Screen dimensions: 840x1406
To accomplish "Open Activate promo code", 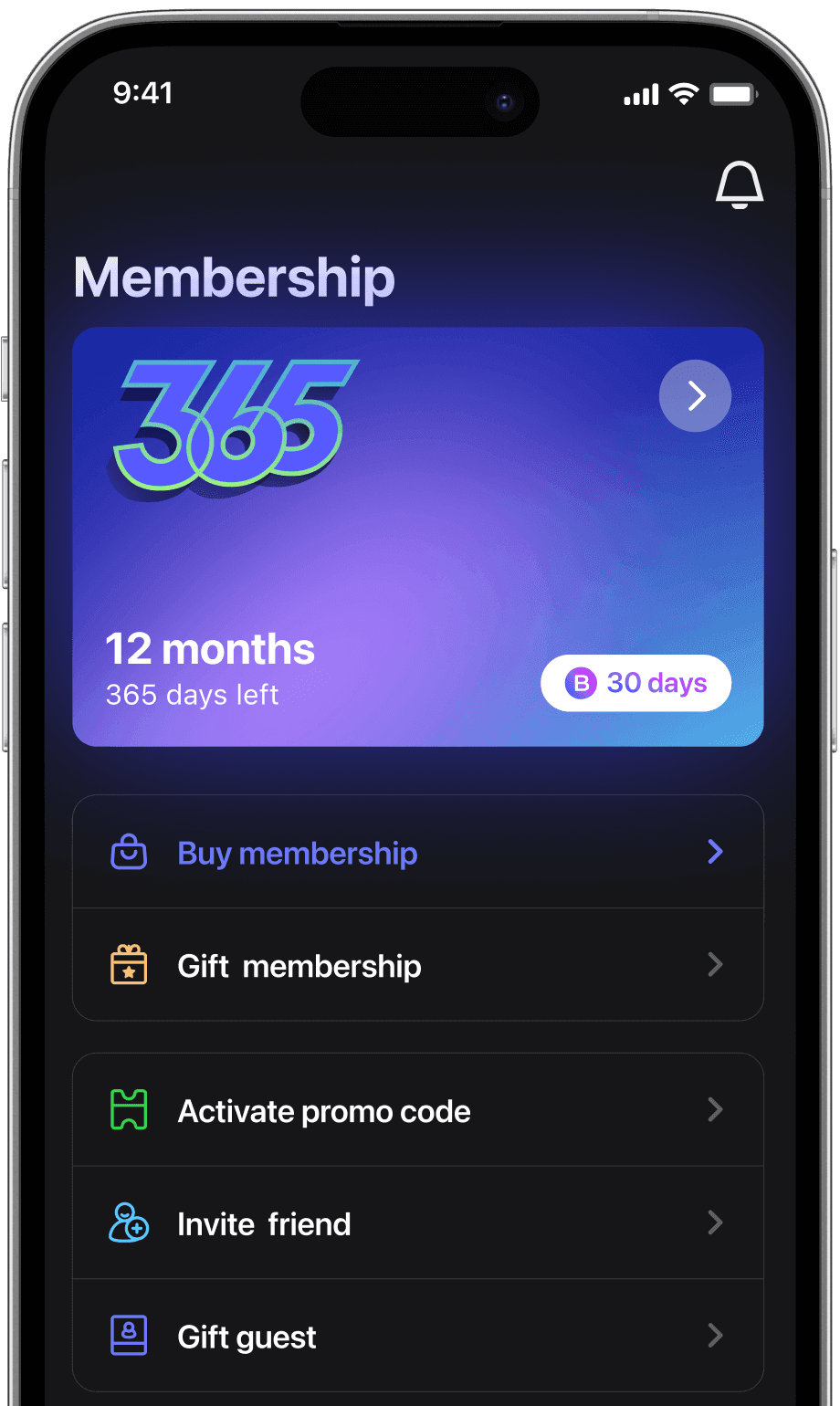I will click(x=417, y=1110).
